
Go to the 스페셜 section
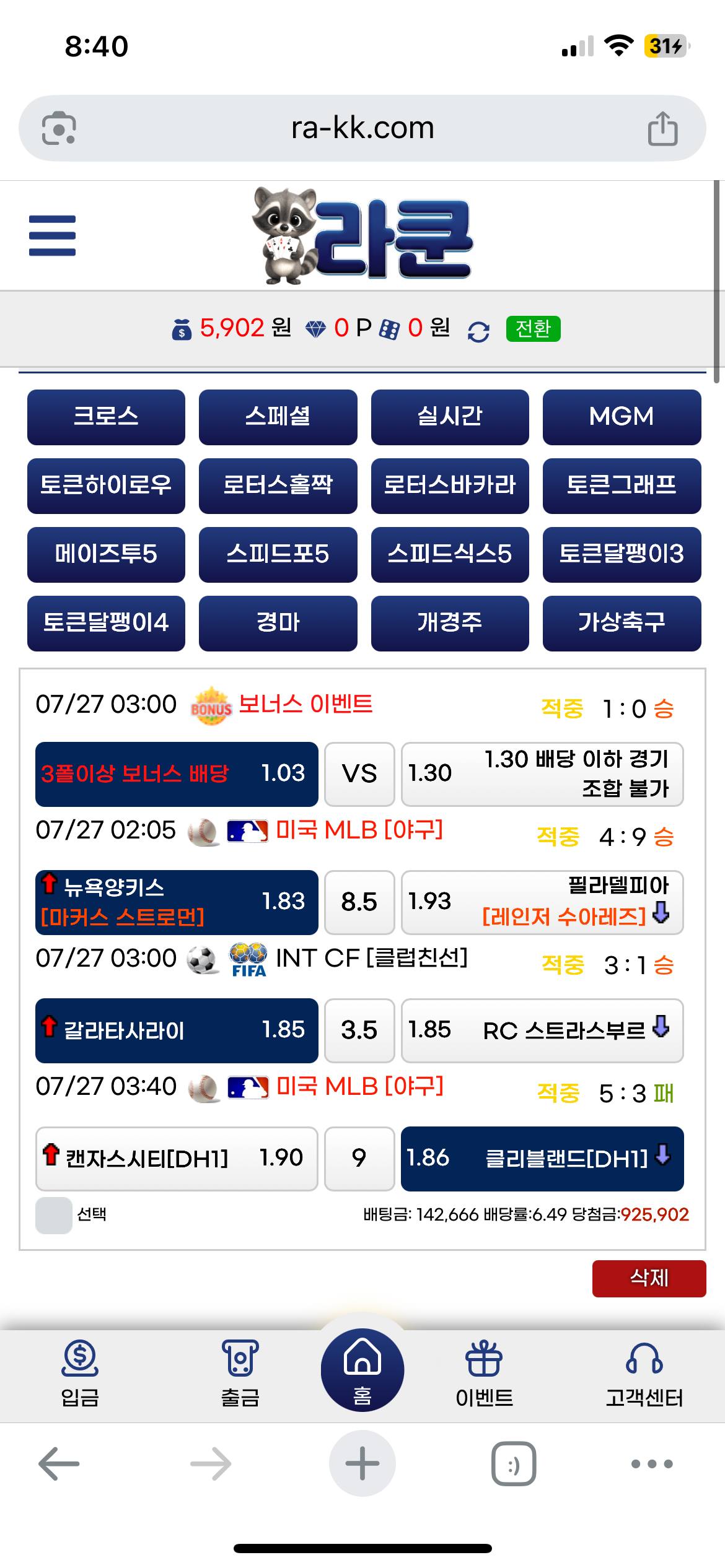click(278, 417)
